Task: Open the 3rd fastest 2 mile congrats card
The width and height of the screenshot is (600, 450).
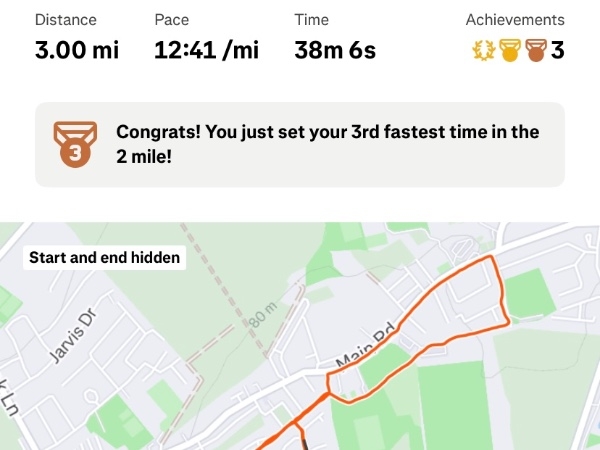Action: (x=300, y=145)
